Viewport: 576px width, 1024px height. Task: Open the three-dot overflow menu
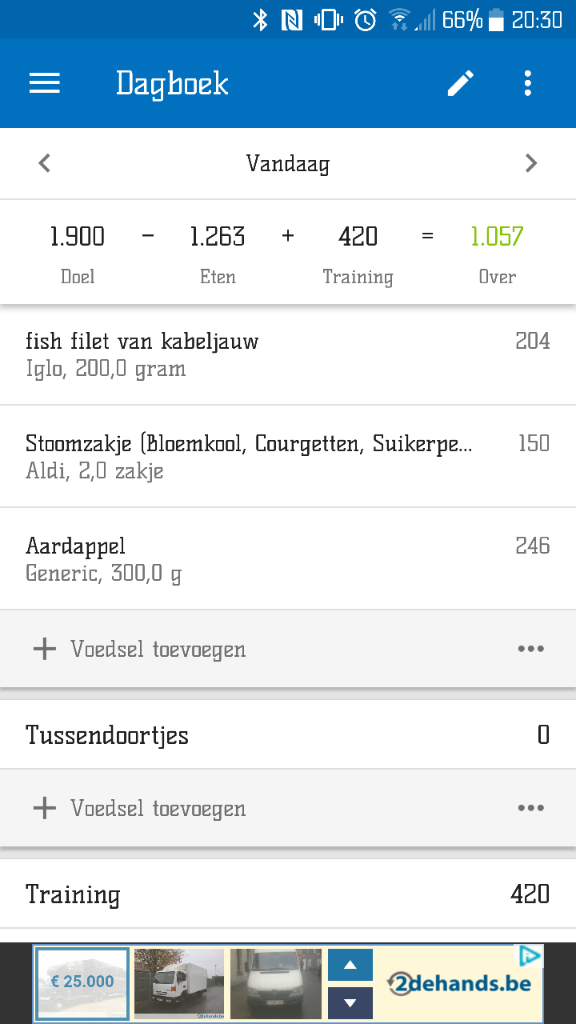528,83
